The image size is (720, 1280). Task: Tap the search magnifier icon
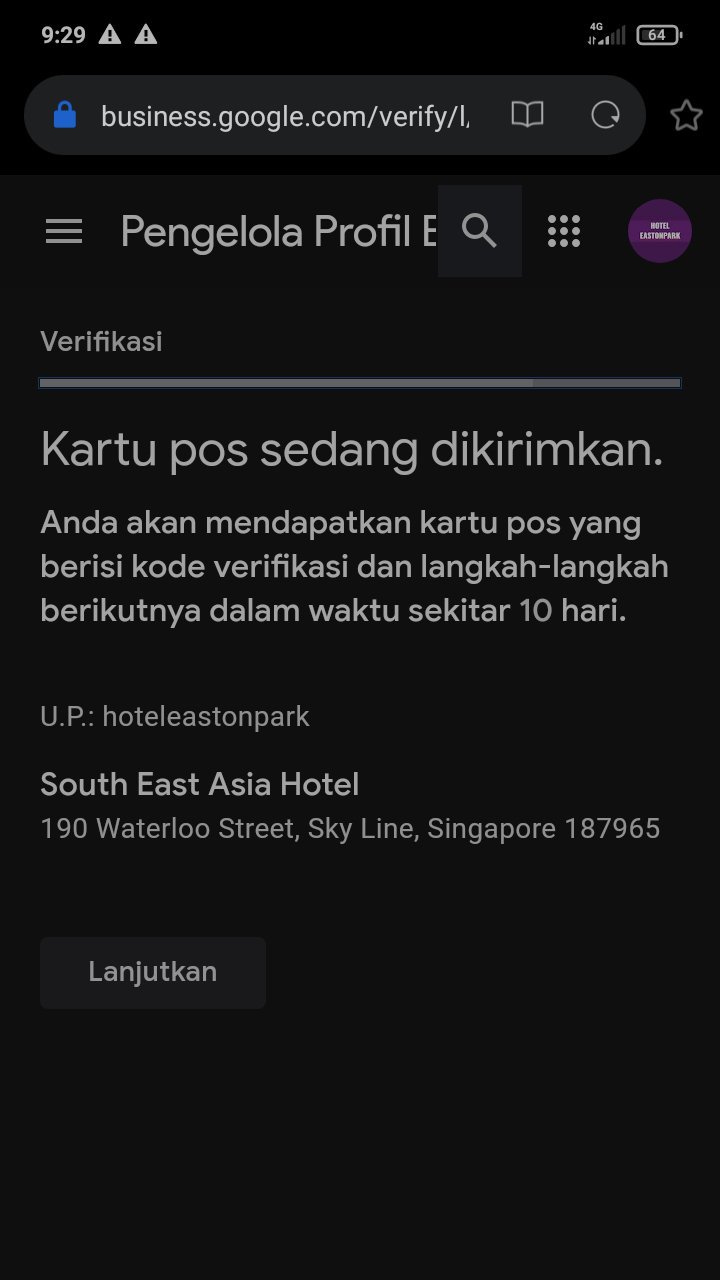coord(480,231)
